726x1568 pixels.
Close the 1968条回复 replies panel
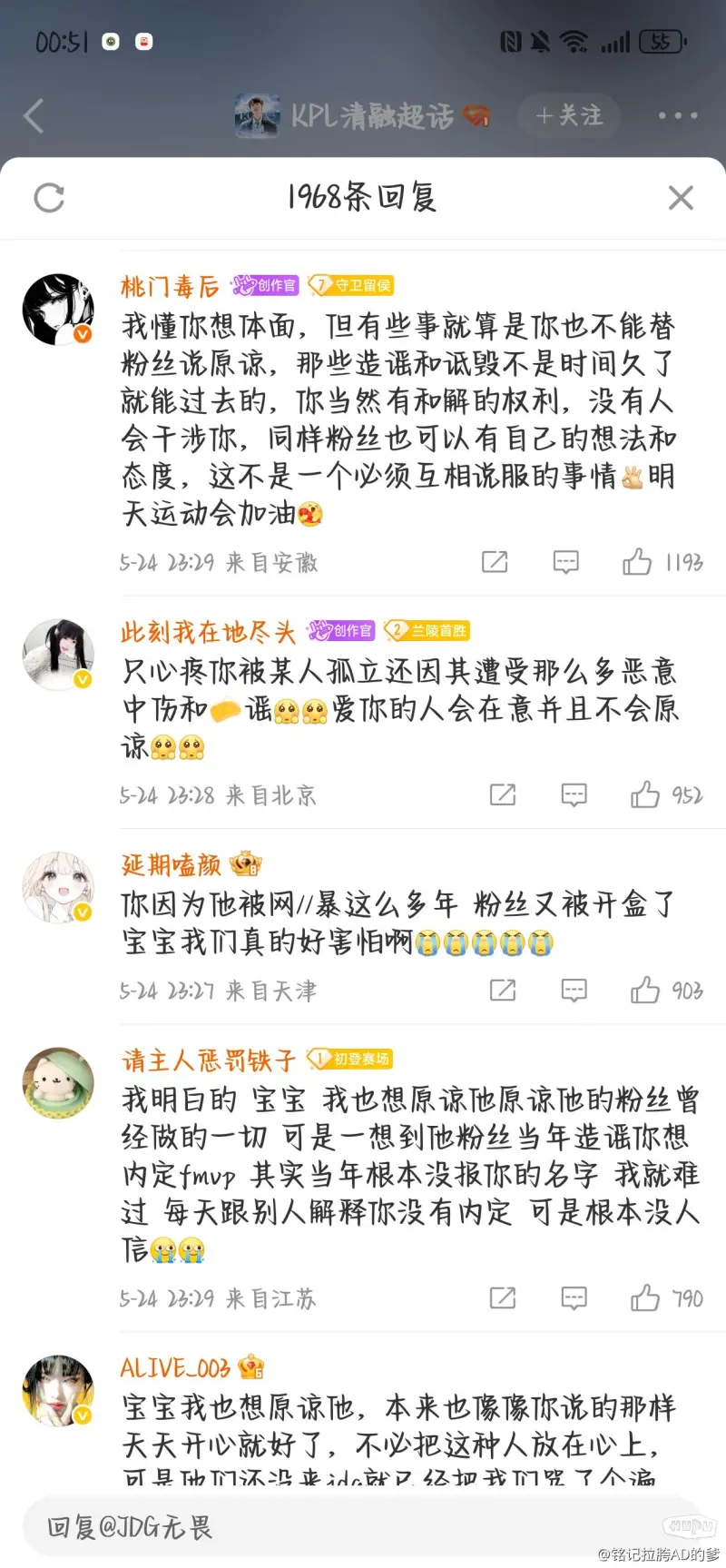tap(681, 198)
